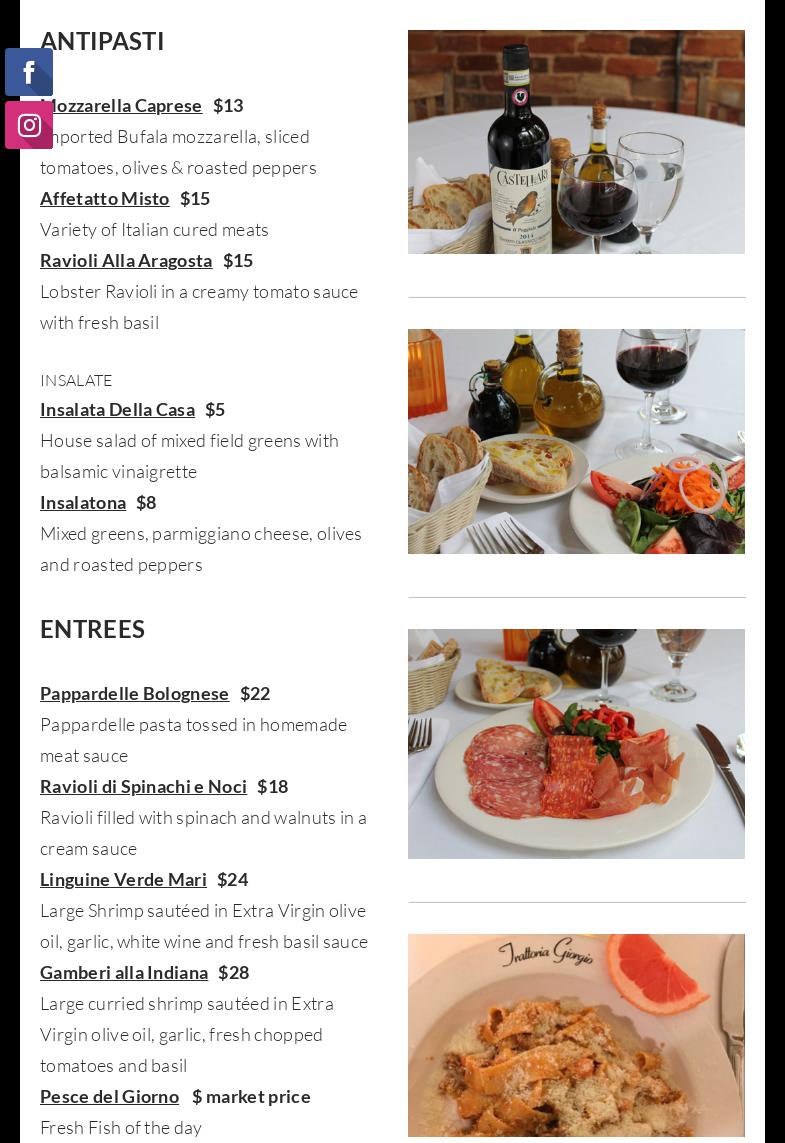The width and height of the screenshot is (785, 1143).
Task: Select the Ravioli di Spinachi e Noci link
Action: click(143, 786)
